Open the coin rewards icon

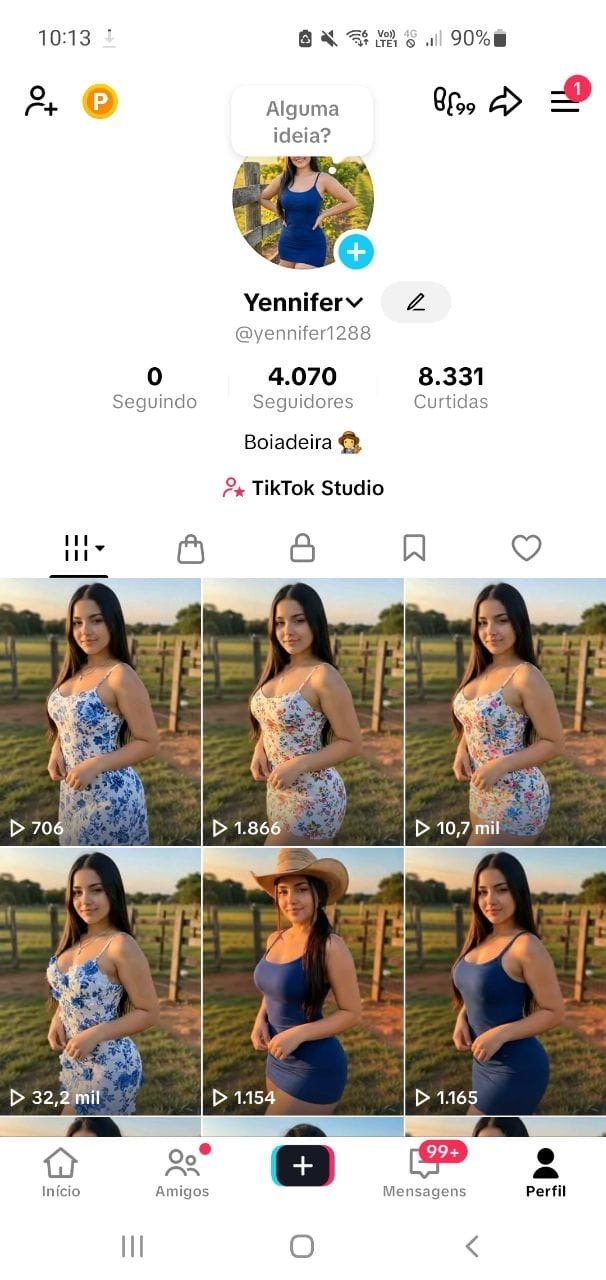pyautogui.click(x=100, y=101)
